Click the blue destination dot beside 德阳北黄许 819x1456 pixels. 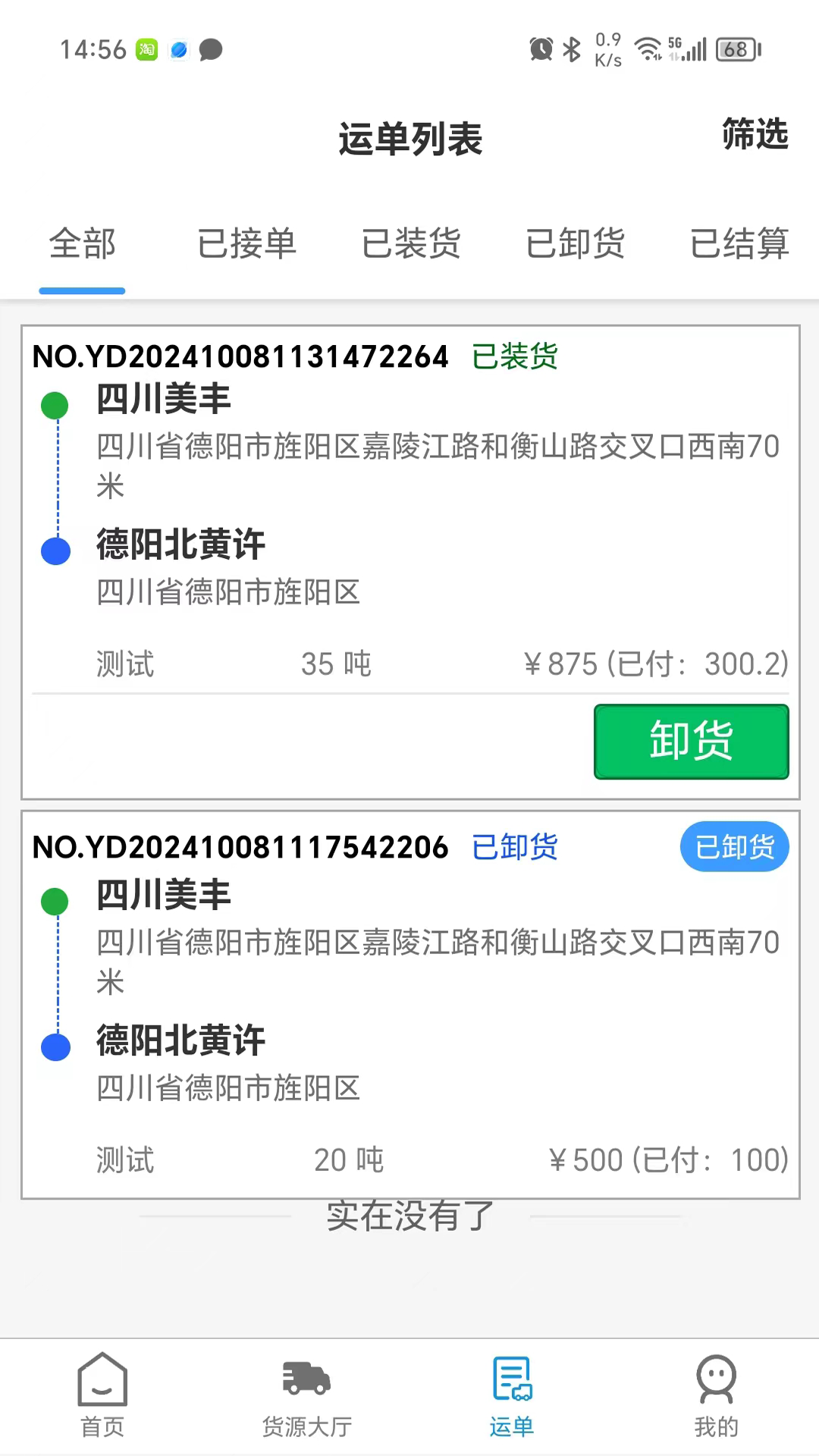click(54, 550)
